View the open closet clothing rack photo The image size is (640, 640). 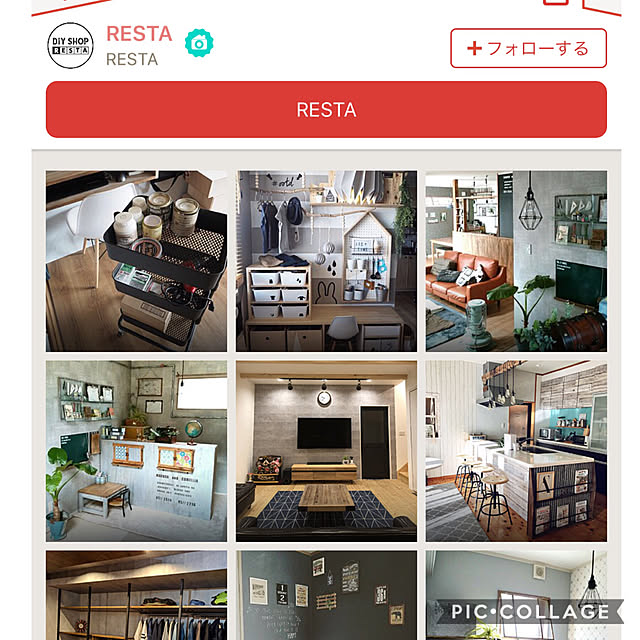pos(136,595)
